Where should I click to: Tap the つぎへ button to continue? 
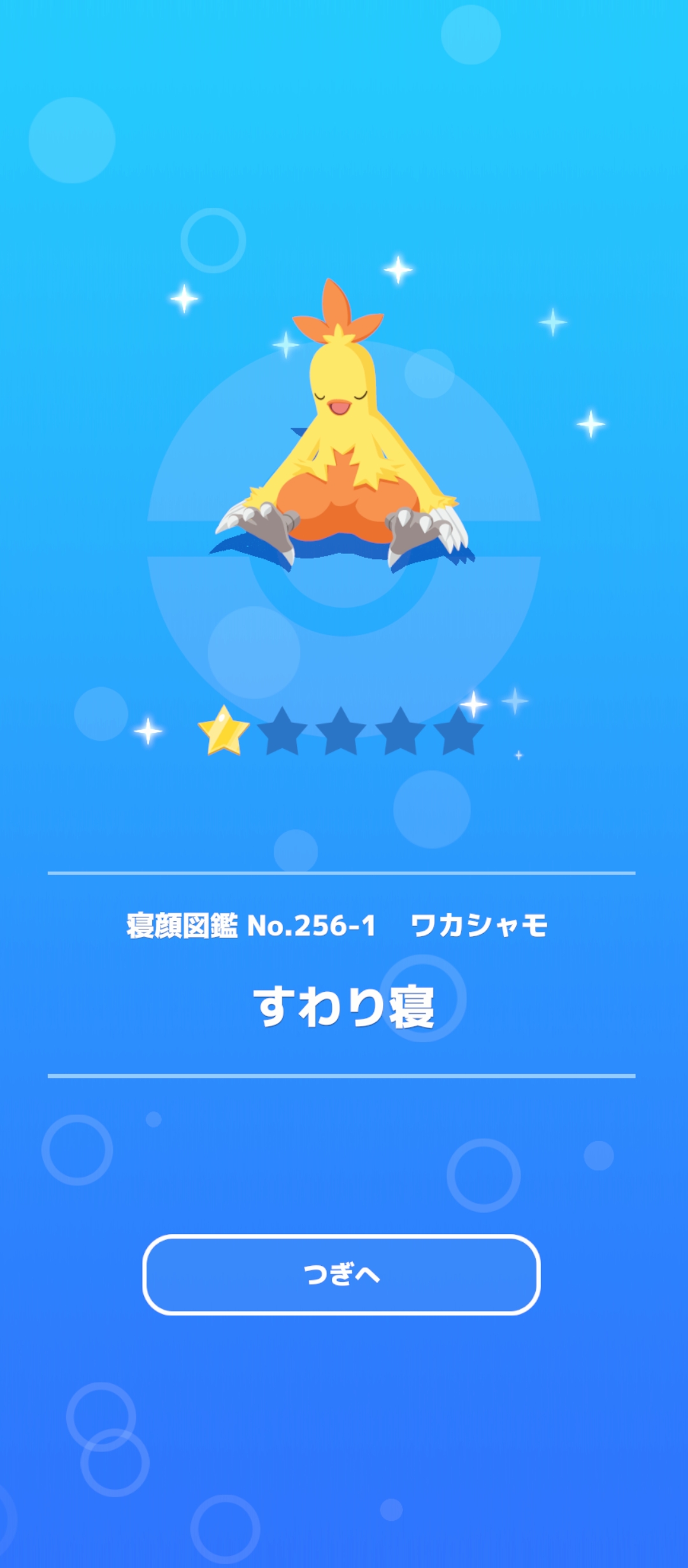(x=341, y=1275)
